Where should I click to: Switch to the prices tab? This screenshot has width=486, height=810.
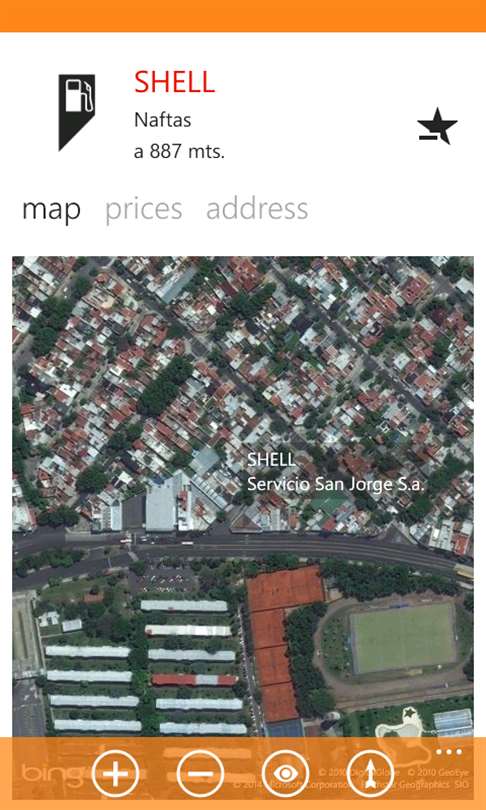[144, 209]
